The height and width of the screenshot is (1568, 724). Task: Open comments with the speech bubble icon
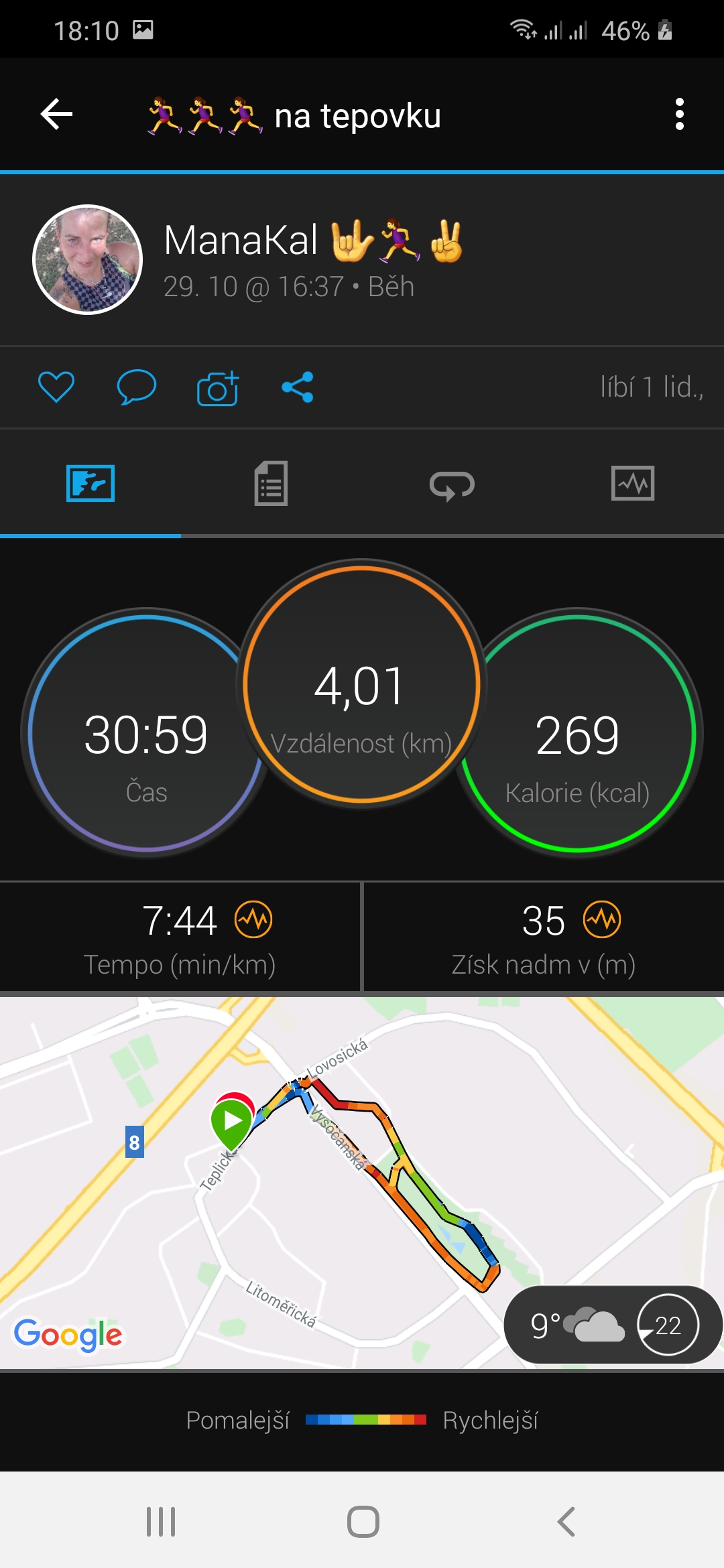coord(136,387)
